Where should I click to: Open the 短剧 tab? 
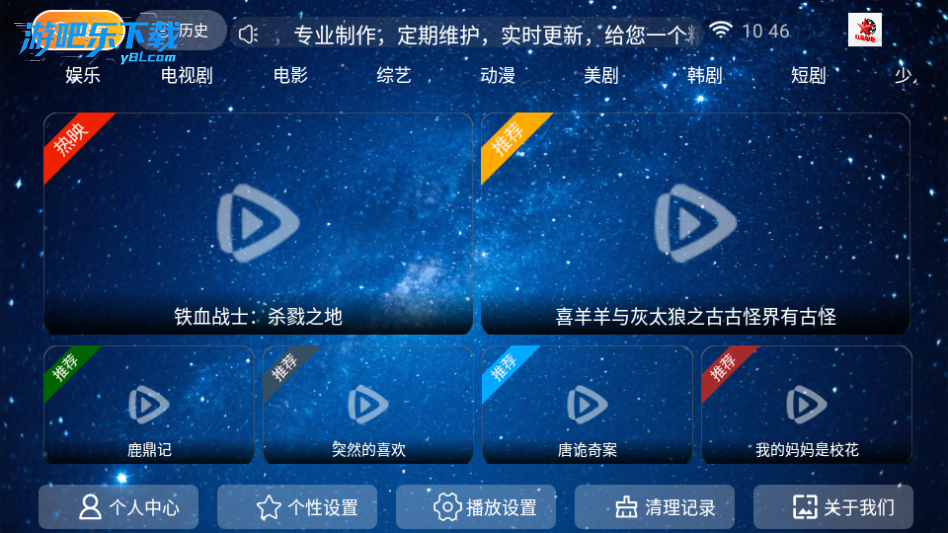pyautogui.click(x=808, y=75)
